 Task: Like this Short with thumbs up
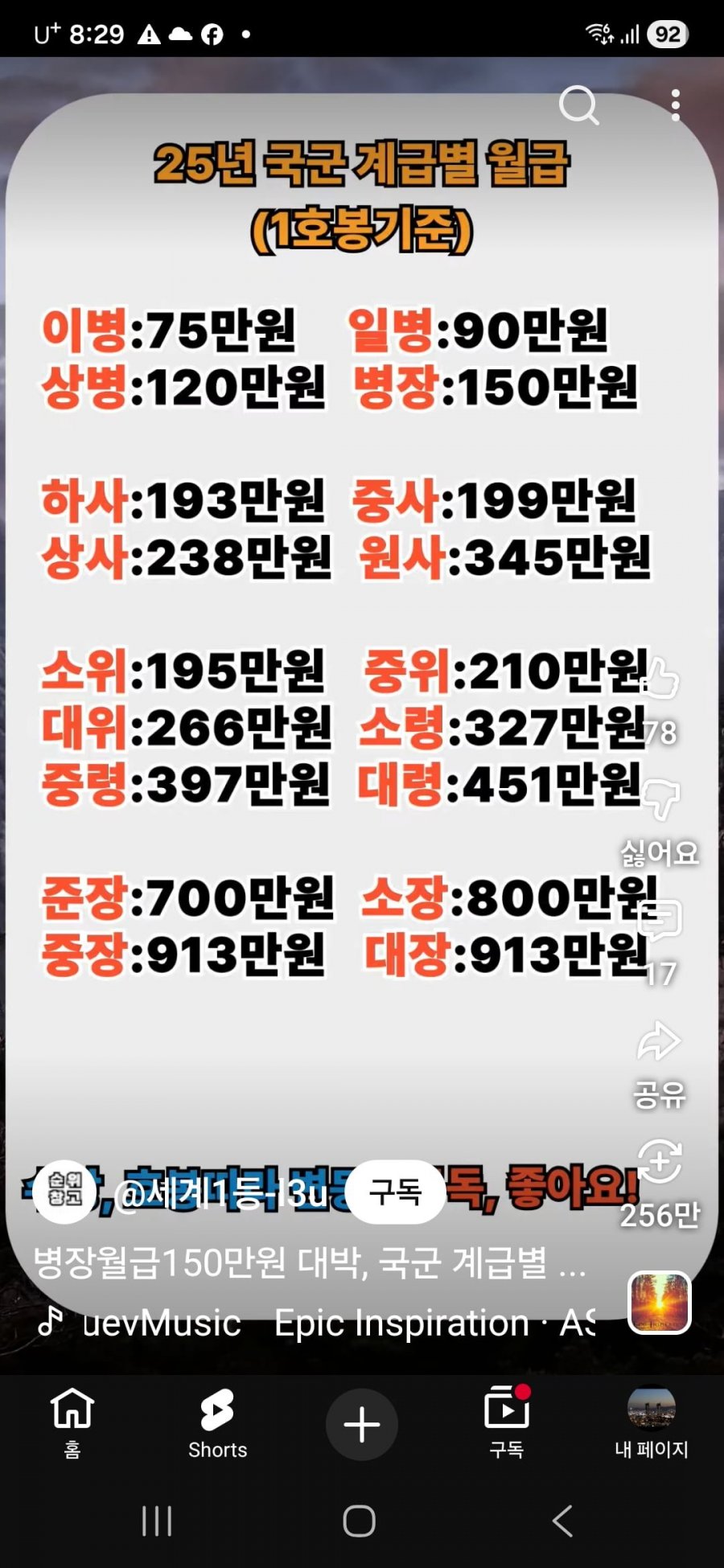tap(660, 679)
